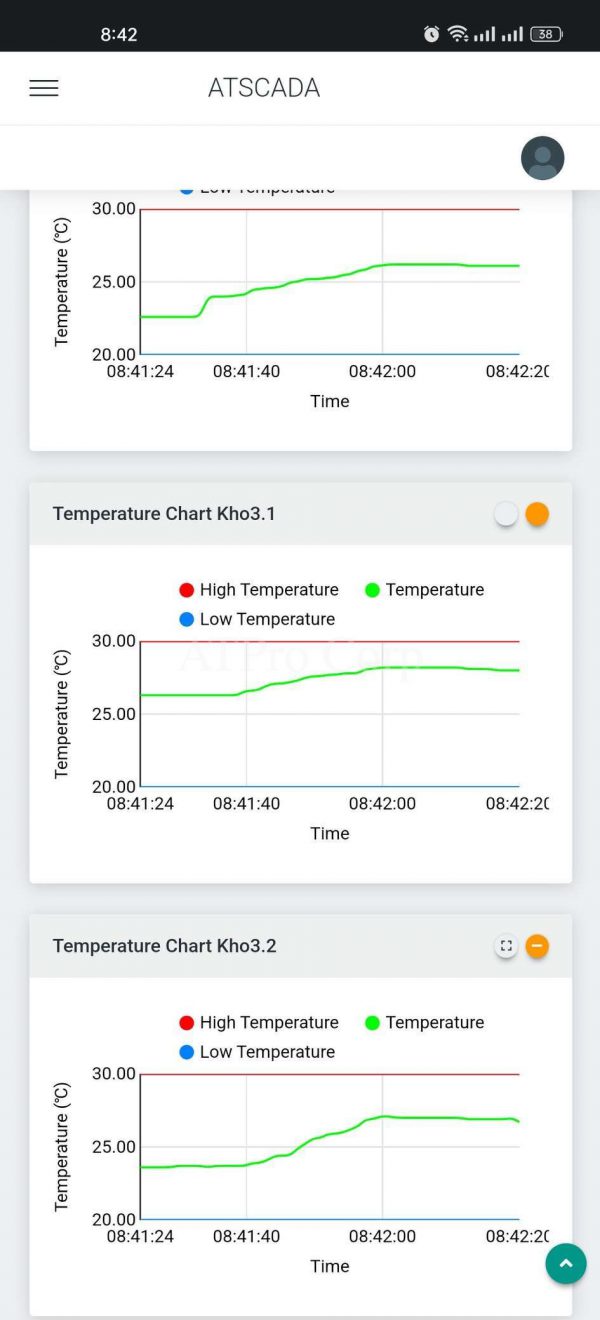The height and width of the screenshot is (1320, 600).
Task: Toggle Temperature series in Kho3.1 legend
Action: (424, 590)
